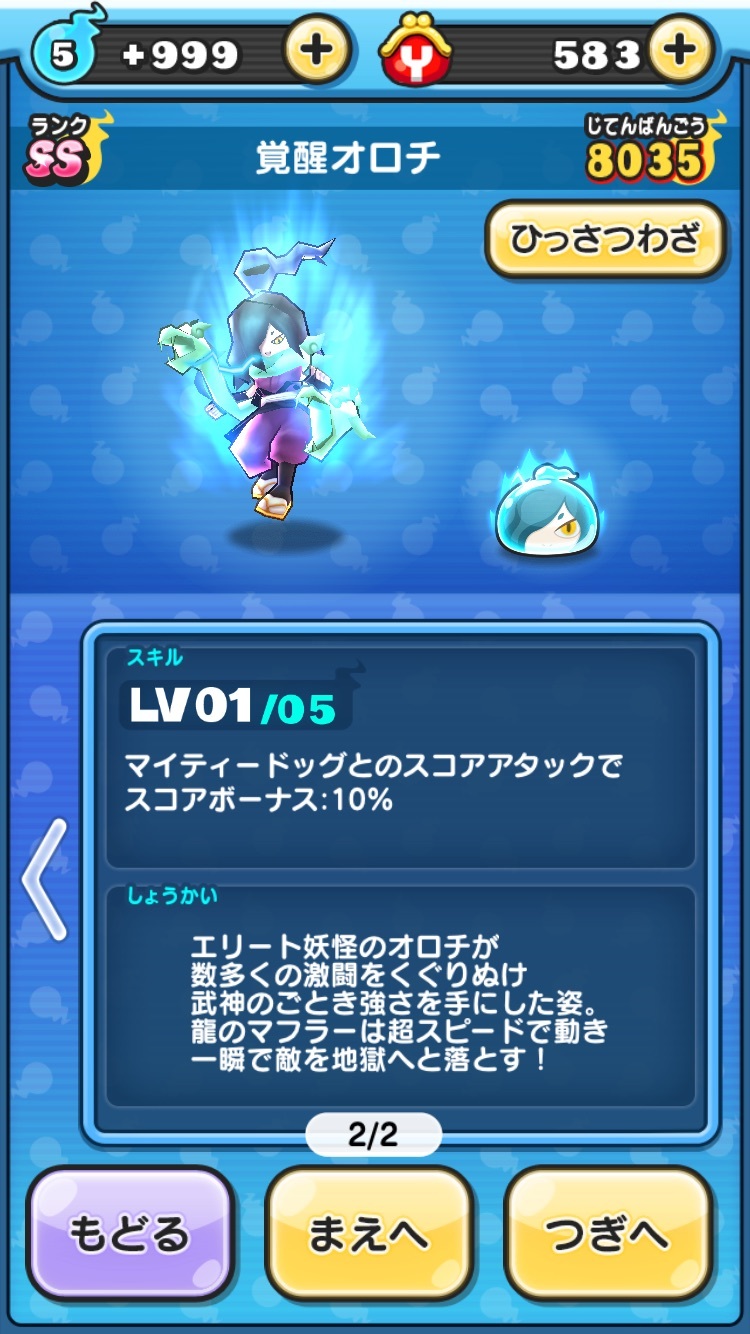Screen dimensions: 750x1334
Task: Add more spirit energy with plus button
Action: 317,50
